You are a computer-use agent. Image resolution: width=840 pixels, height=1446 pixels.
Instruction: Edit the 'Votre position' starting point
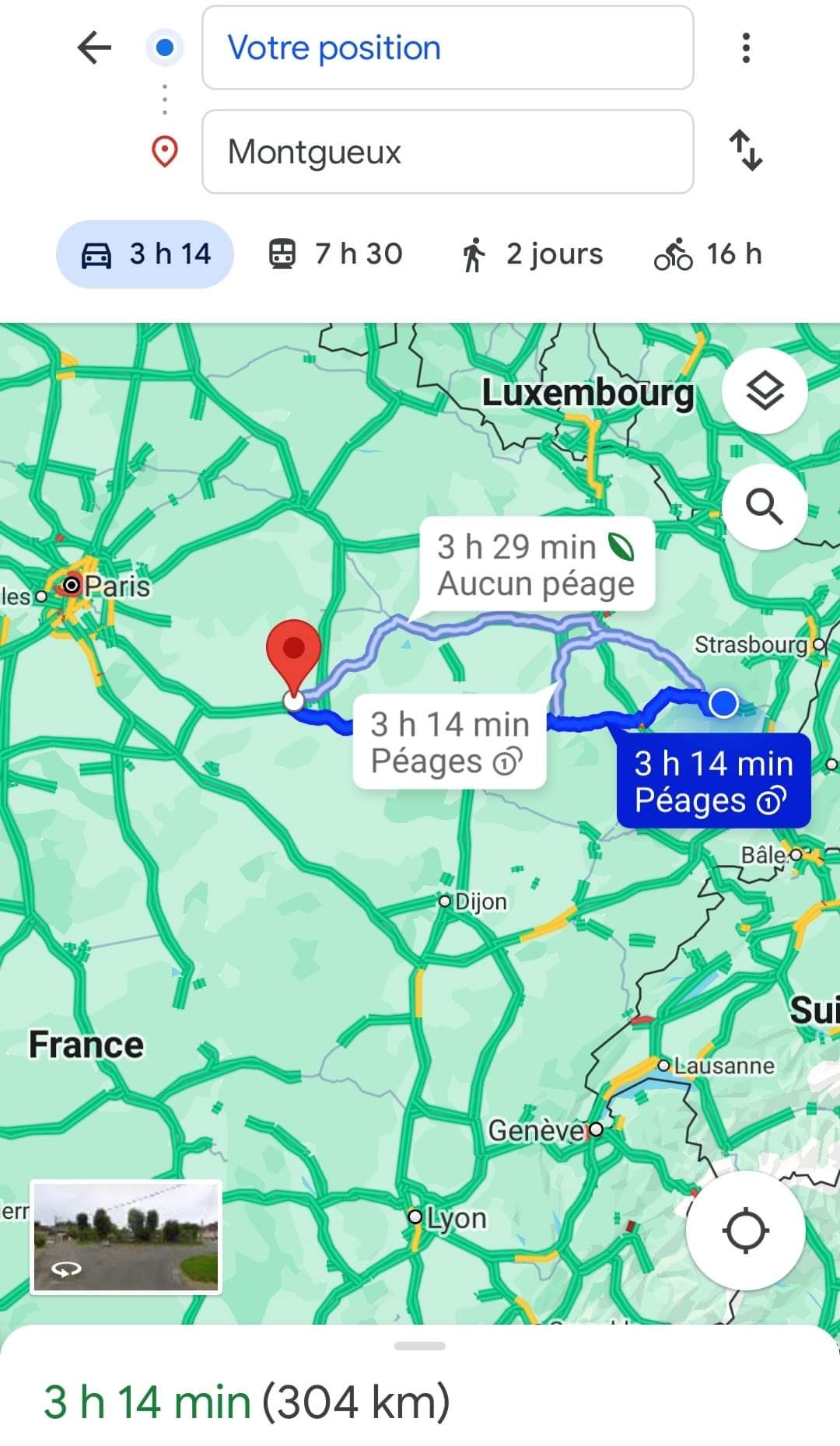click(447, 48)
